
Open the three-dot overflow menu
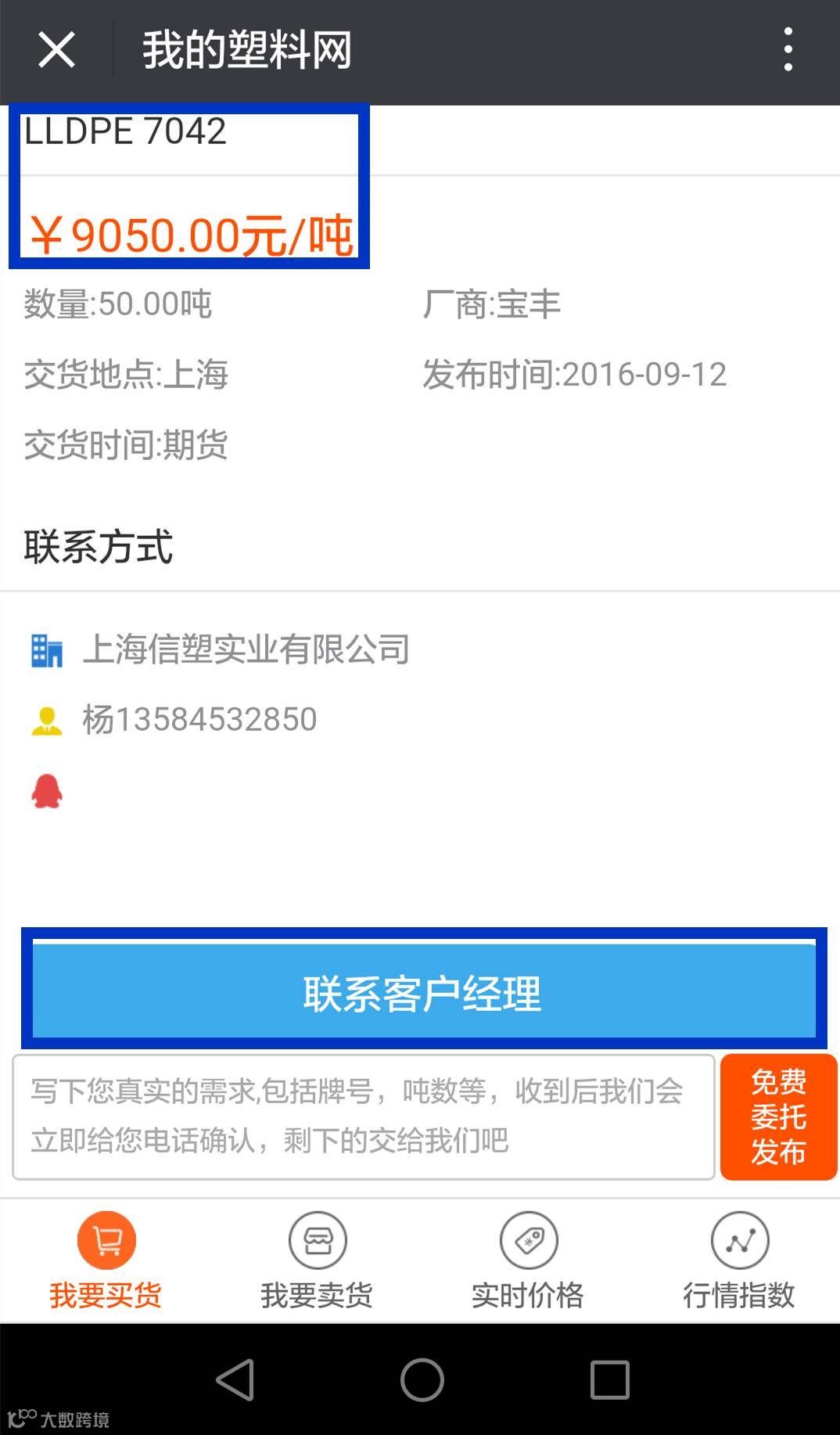788,49
